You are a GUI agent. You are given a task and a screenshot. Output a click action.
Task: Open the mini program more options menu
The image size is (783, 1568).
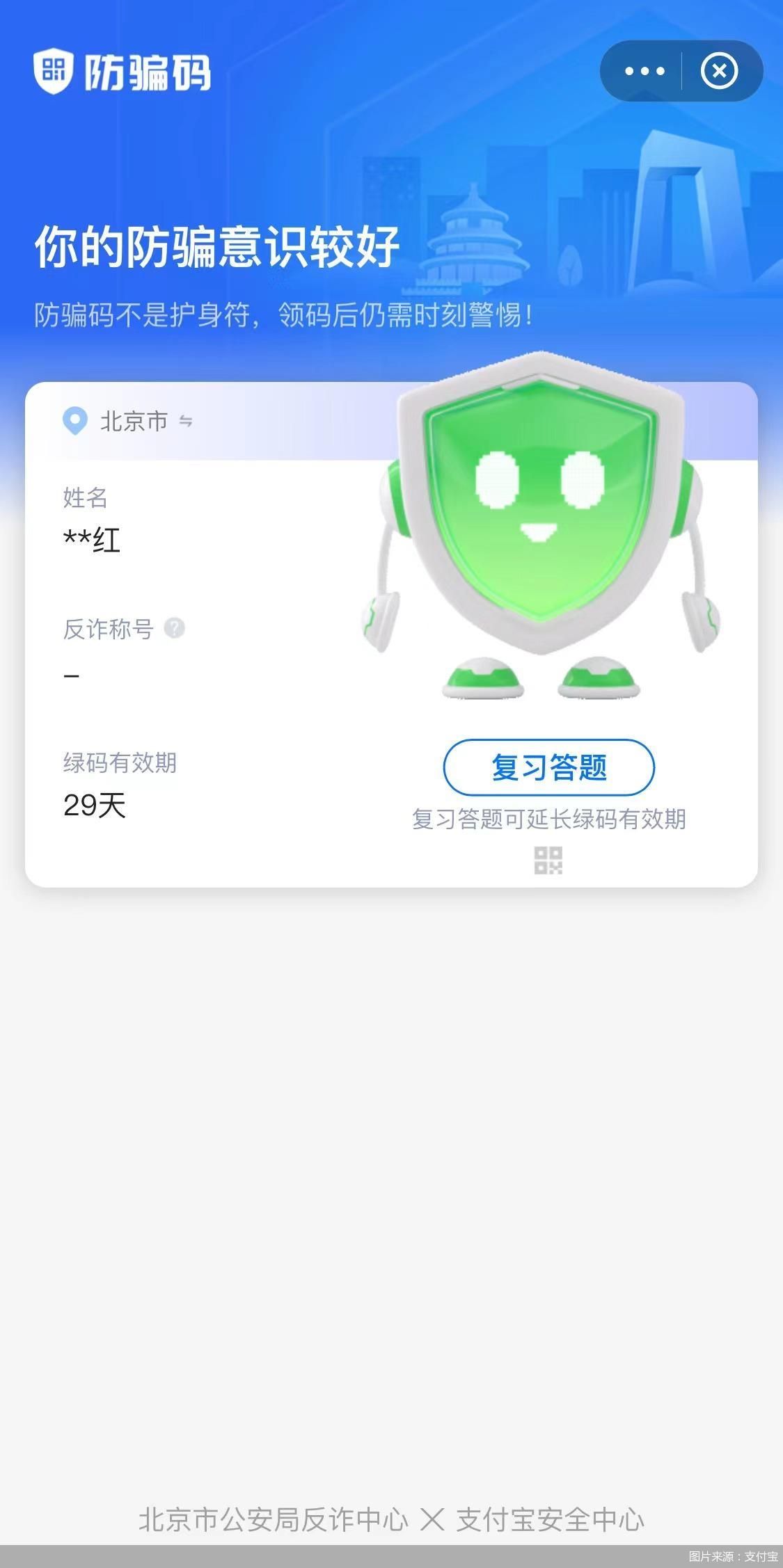click(x=644, y=71)
